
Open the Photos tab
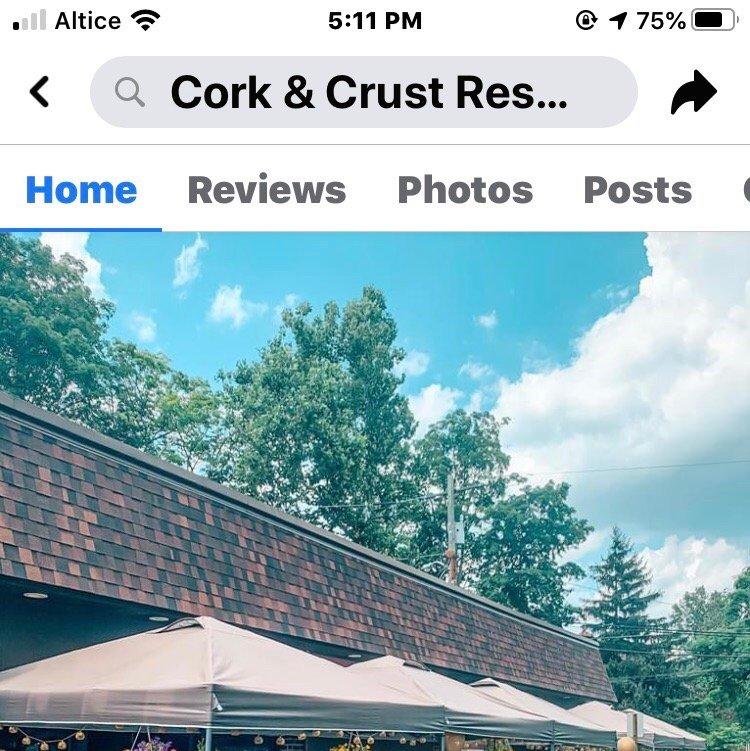[x=465, y=190]
